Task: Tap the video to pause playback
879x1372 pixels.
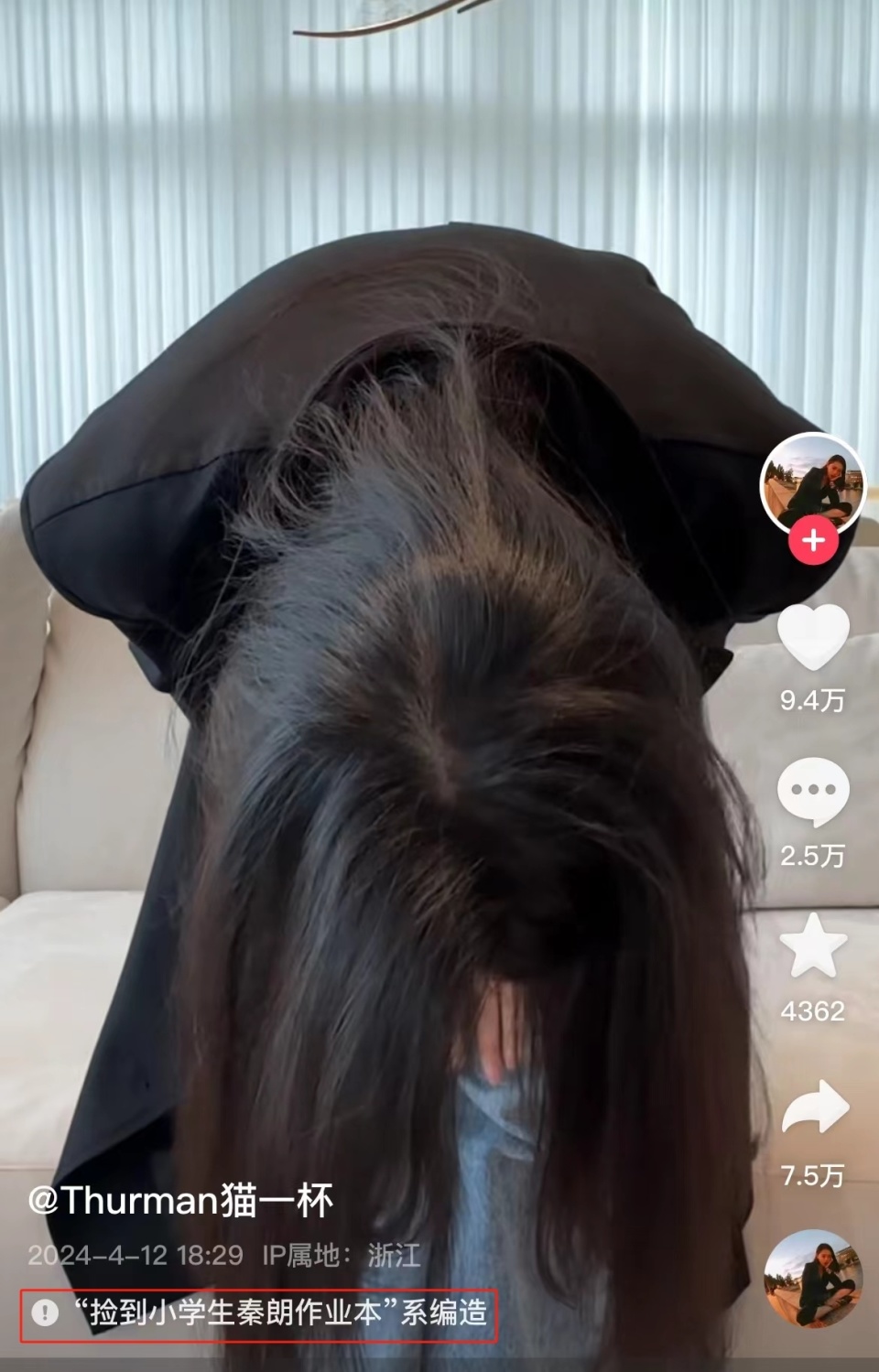Action: click(394, 641)
